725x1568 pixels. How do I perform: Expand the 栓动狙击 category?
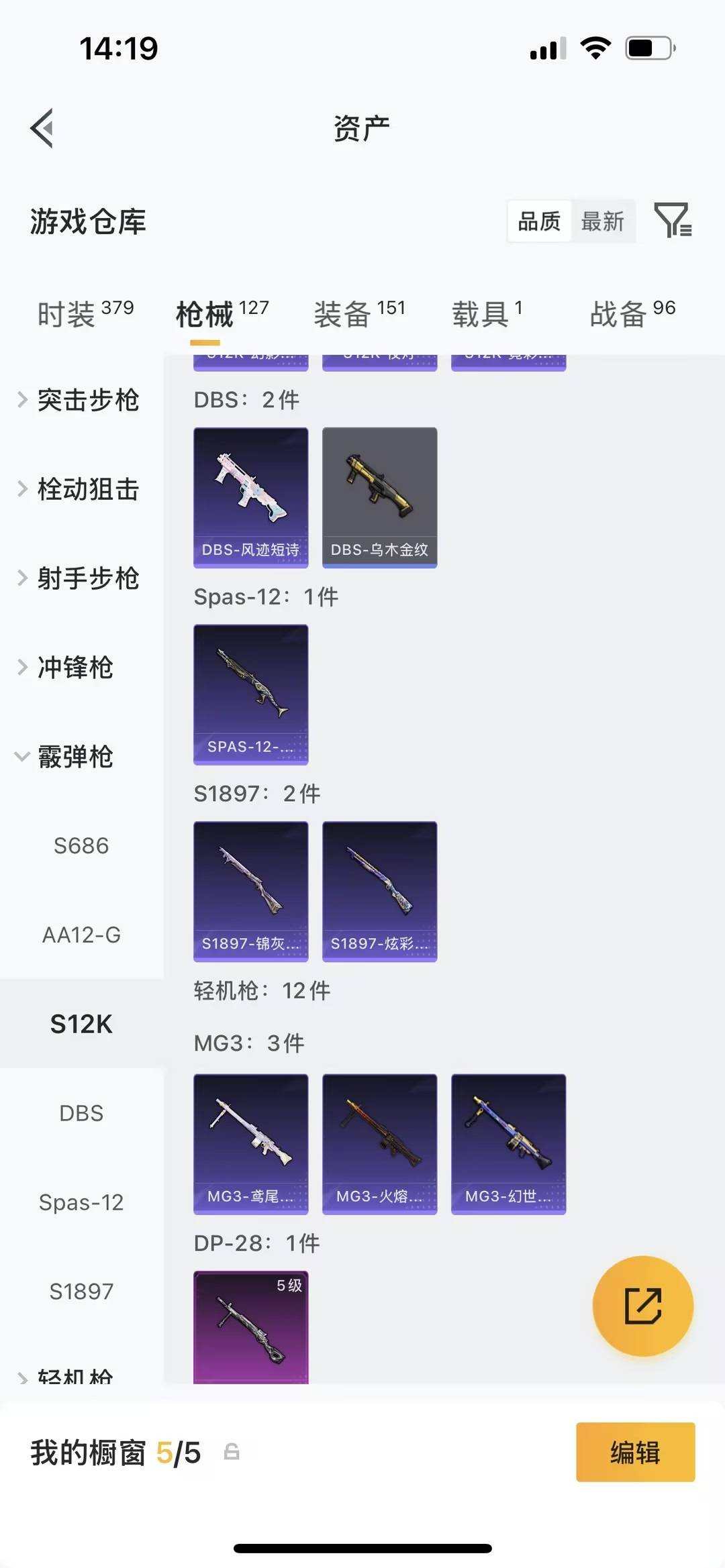(87, 490)
